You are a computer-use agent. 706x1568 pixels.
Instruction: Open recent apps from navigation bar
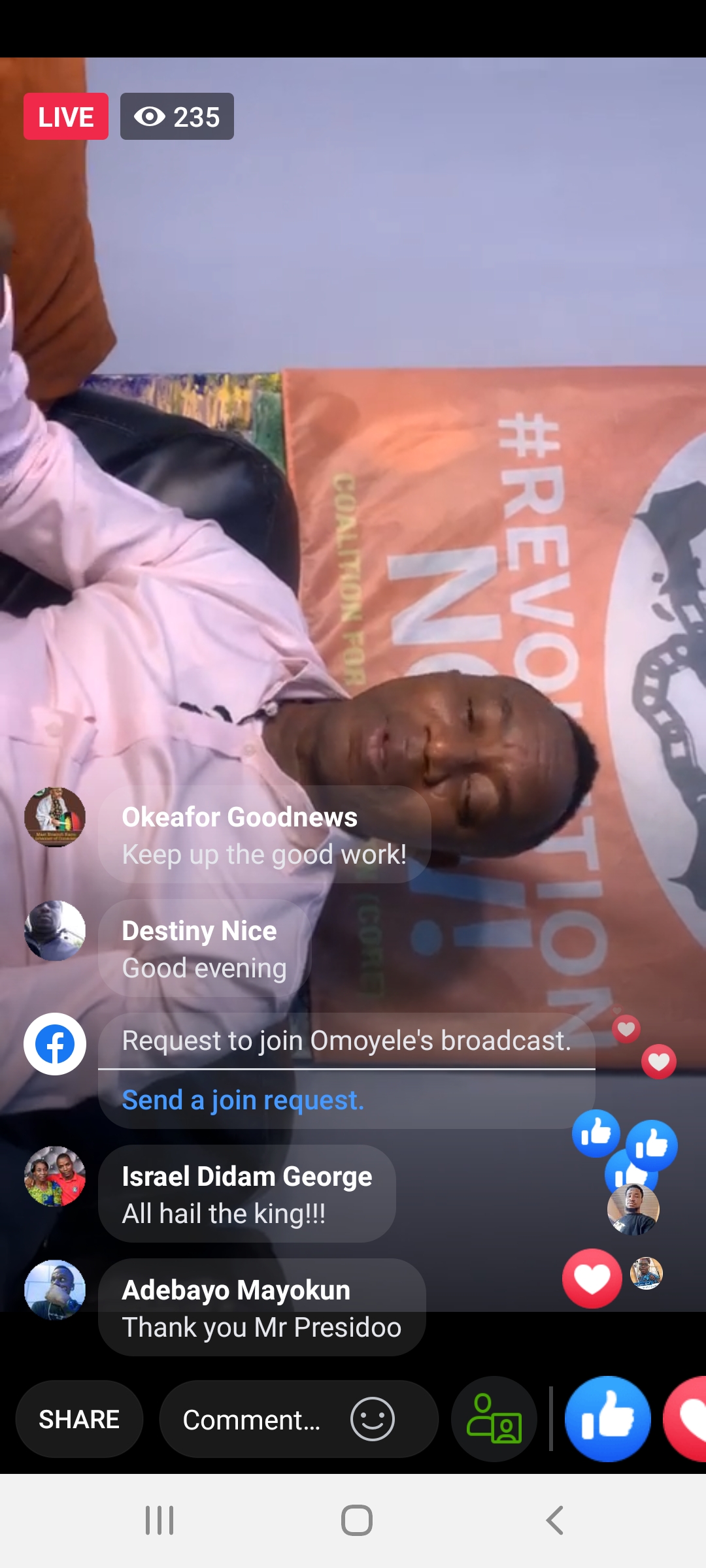(x=159, y=1520)
